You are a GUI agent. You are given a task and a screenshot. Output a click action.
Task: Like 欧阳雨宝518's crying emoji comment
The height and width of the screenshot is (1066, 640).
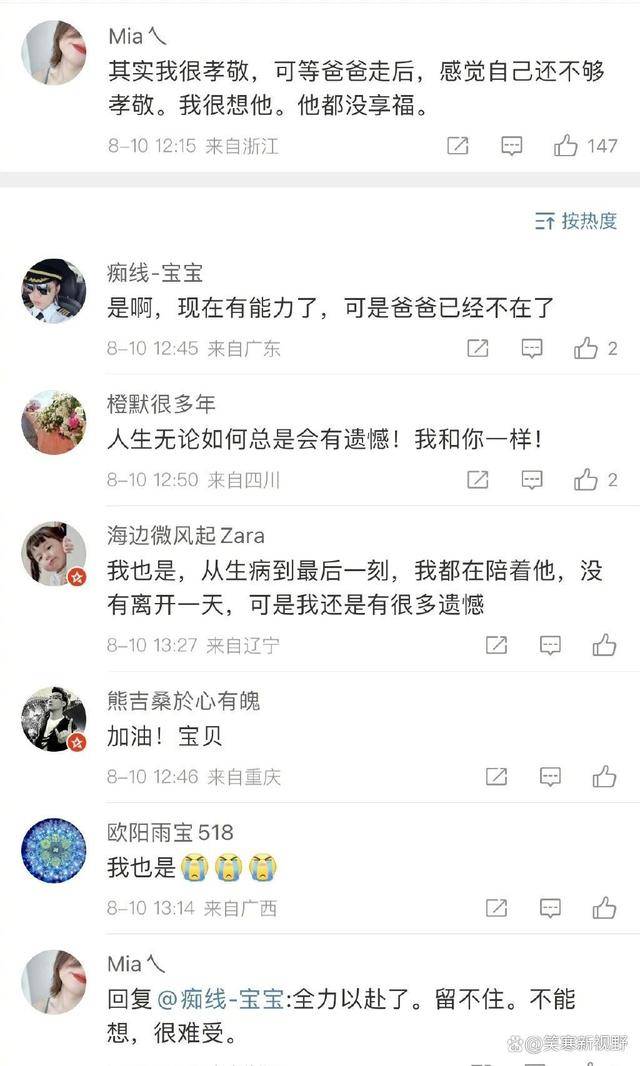[604, 908]
